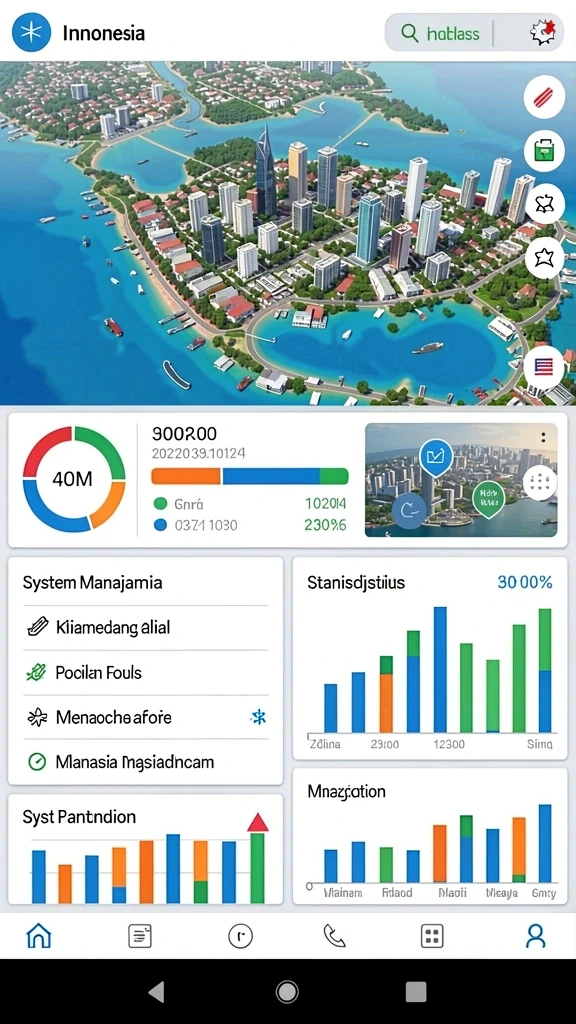The width and height of the screenshot is (576, 1024).
Task: Tap the flag icon on the map
Action: pyautogui.click(x=543, y=366)
